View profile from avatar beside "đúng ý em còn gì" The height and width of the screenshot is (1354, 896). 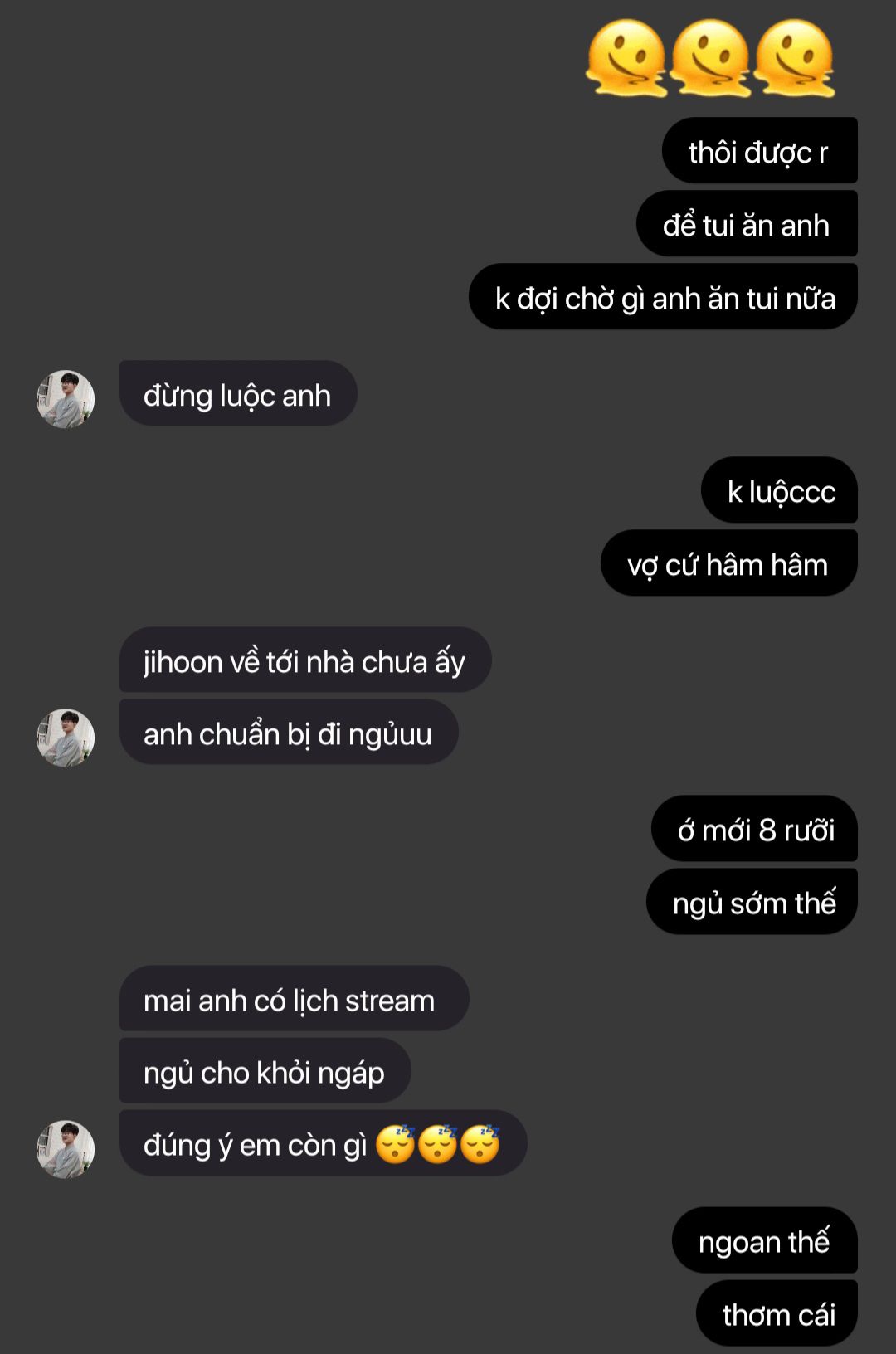click(x=66, y=1149)
